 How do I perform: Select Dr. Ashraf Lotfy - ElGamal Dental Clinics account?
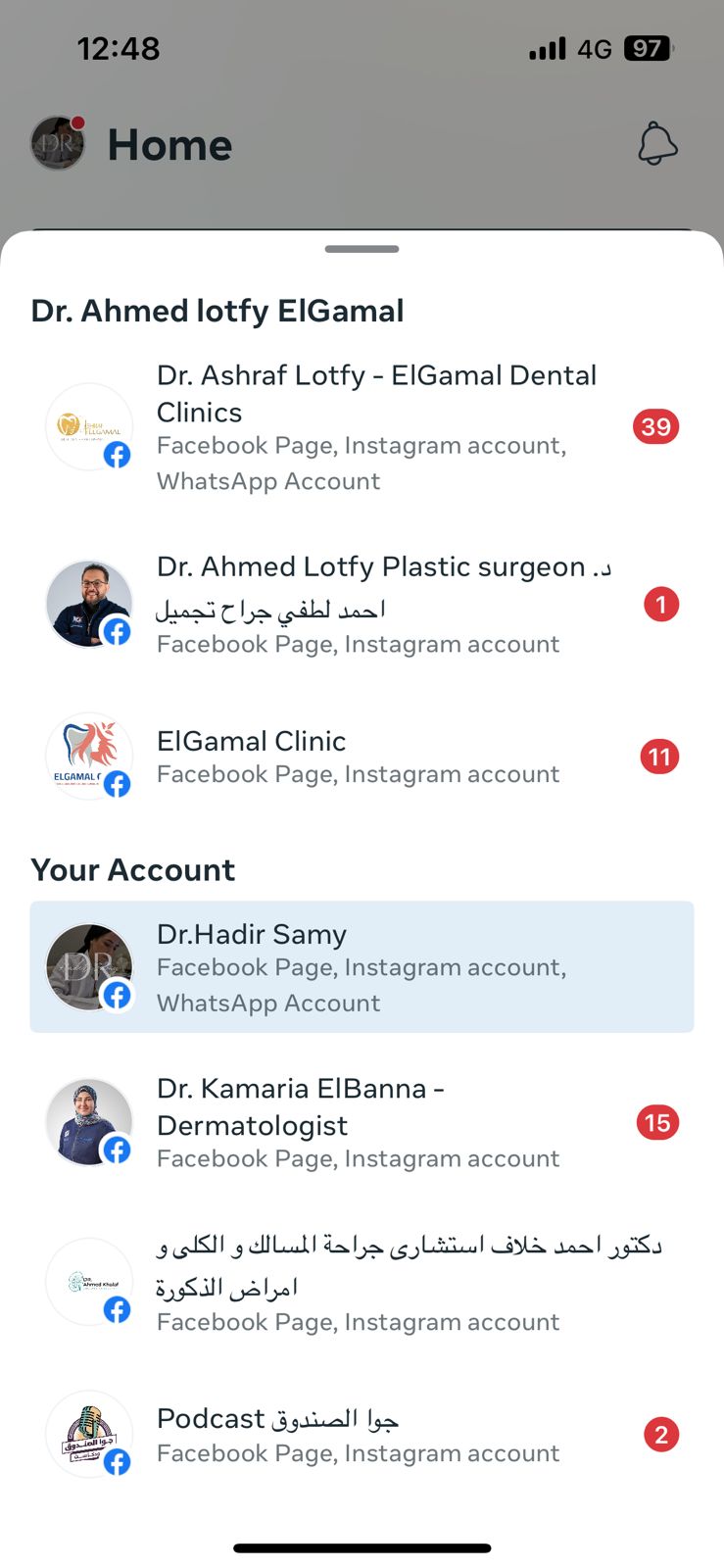pos(362,427)
